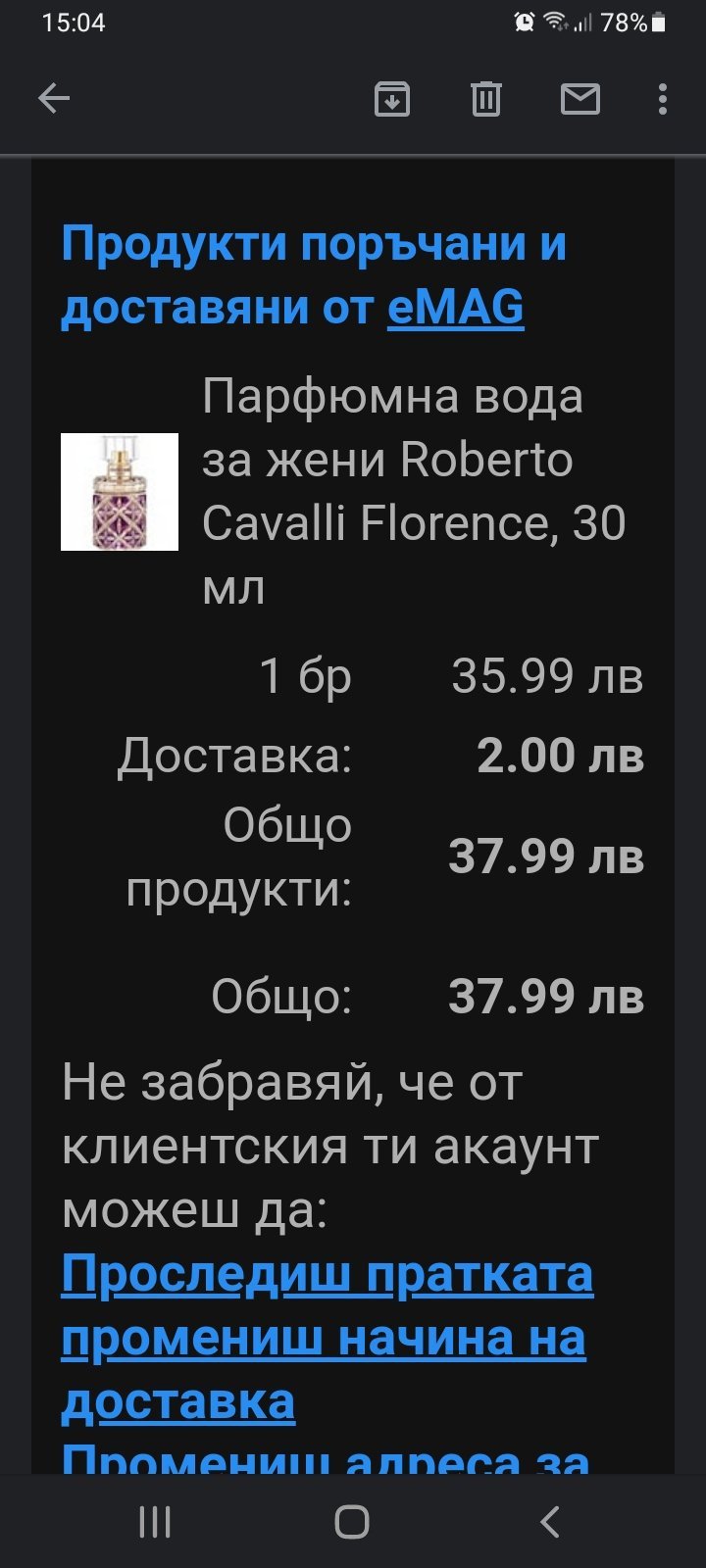Open the Roberto Cavalli perfume image
The width and height of the screenshot is (706, 1568).
click(120, 491)
